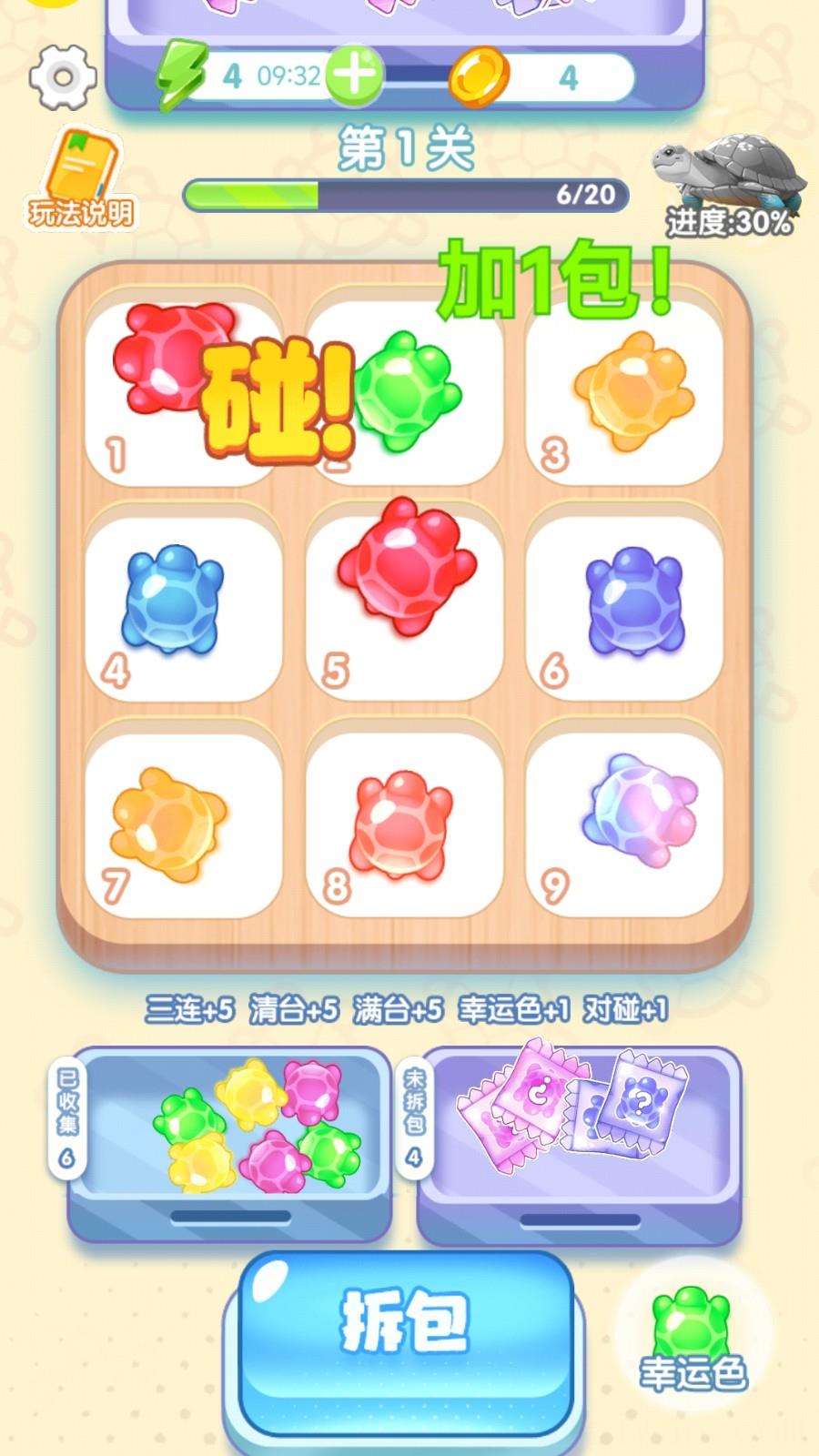Tap the big blue 拆包 button
Image resolution: width=819 pixels, height=1456 pixels.
point(406,1328)
